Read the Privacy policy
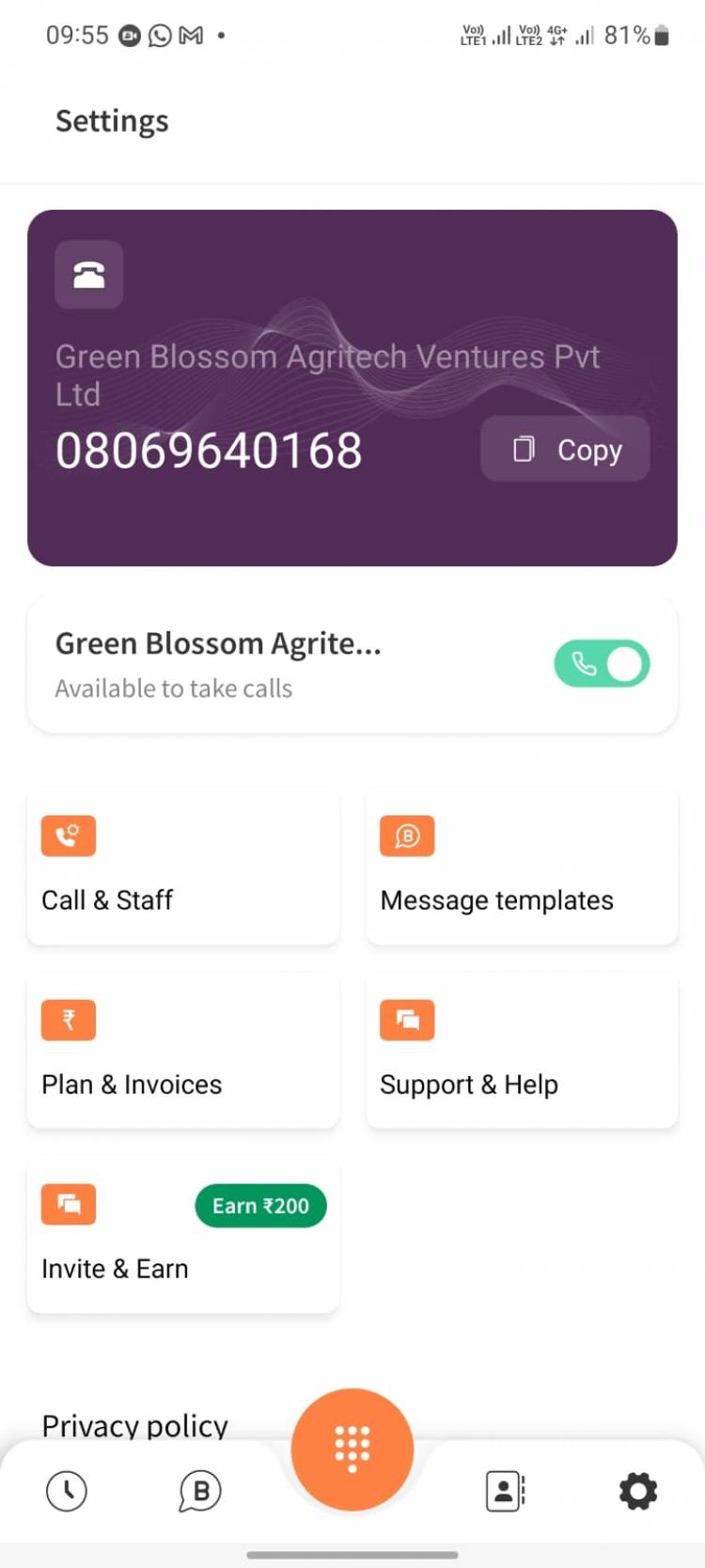This screenshot has width=705, height=1568. [x=135, y=1424]
